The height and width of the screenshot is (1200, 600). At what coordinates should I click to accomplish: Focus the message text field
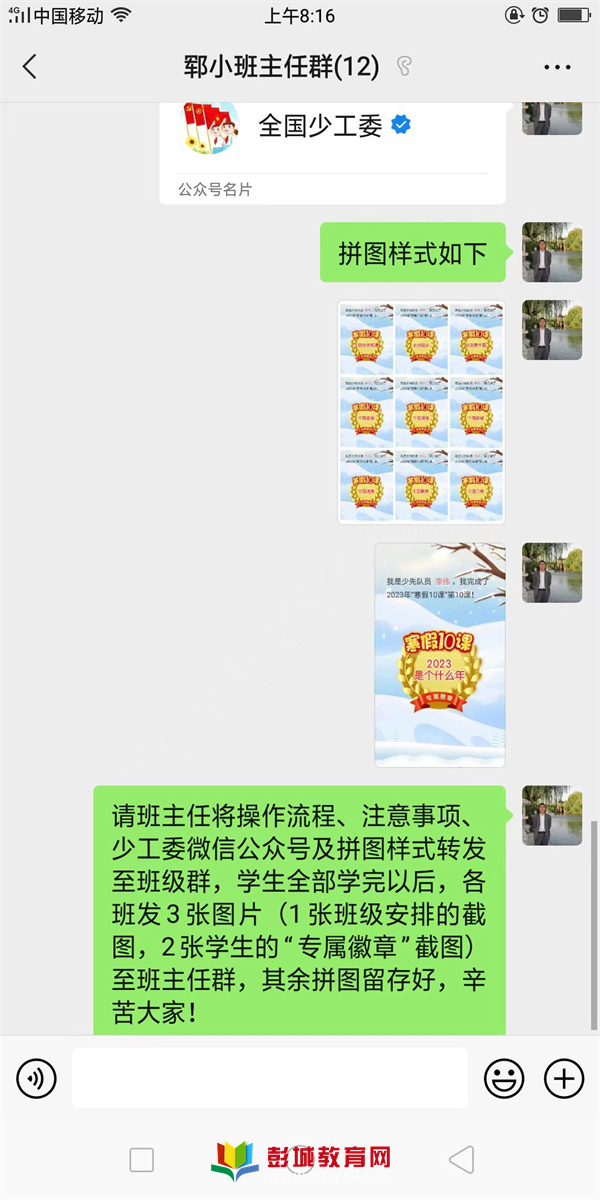tap(270, 1078)
